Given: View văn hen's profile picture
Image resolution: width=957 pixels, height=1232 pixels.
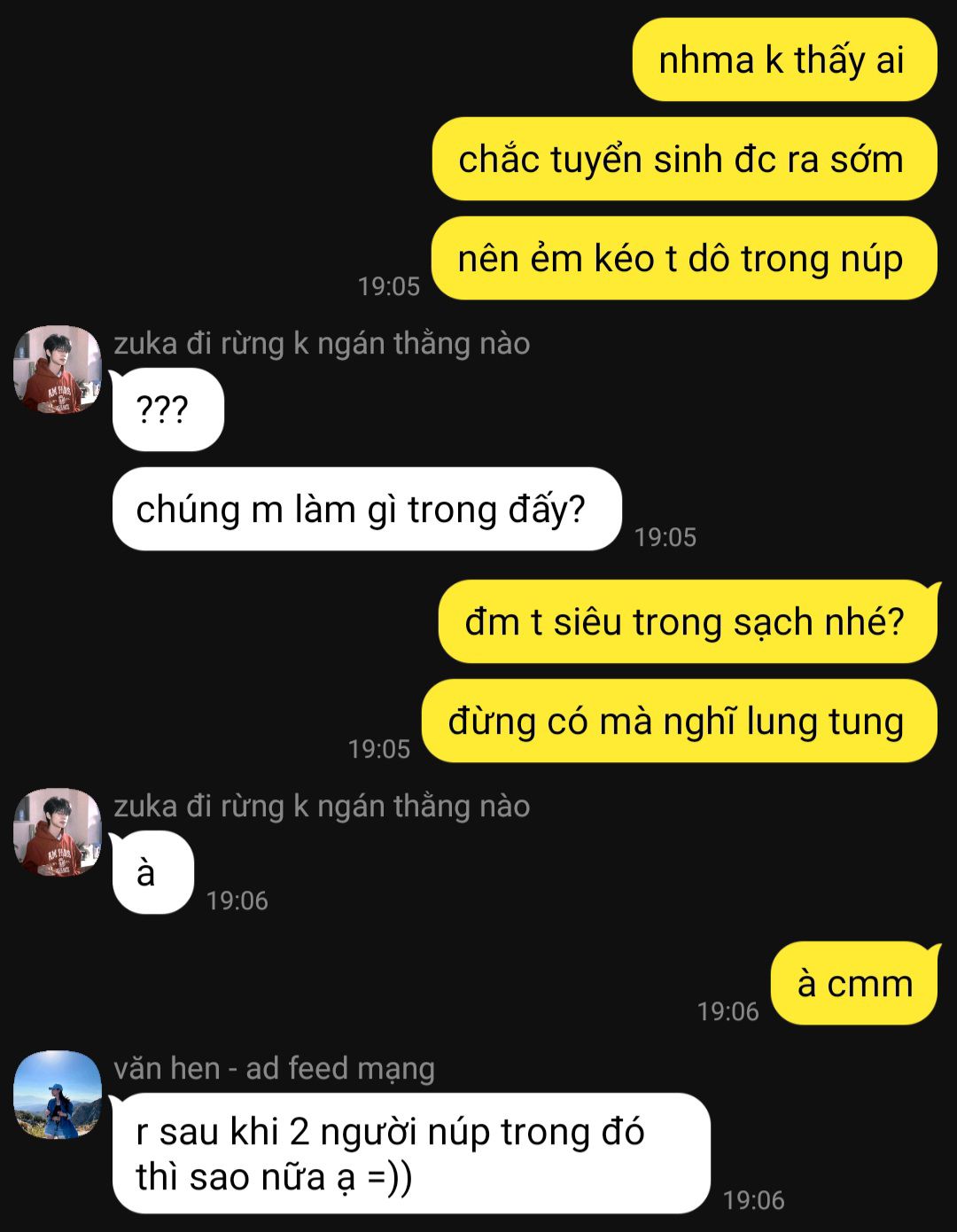Looking at the screenshot, I should pyautogui.click(x=58, y=1095).
